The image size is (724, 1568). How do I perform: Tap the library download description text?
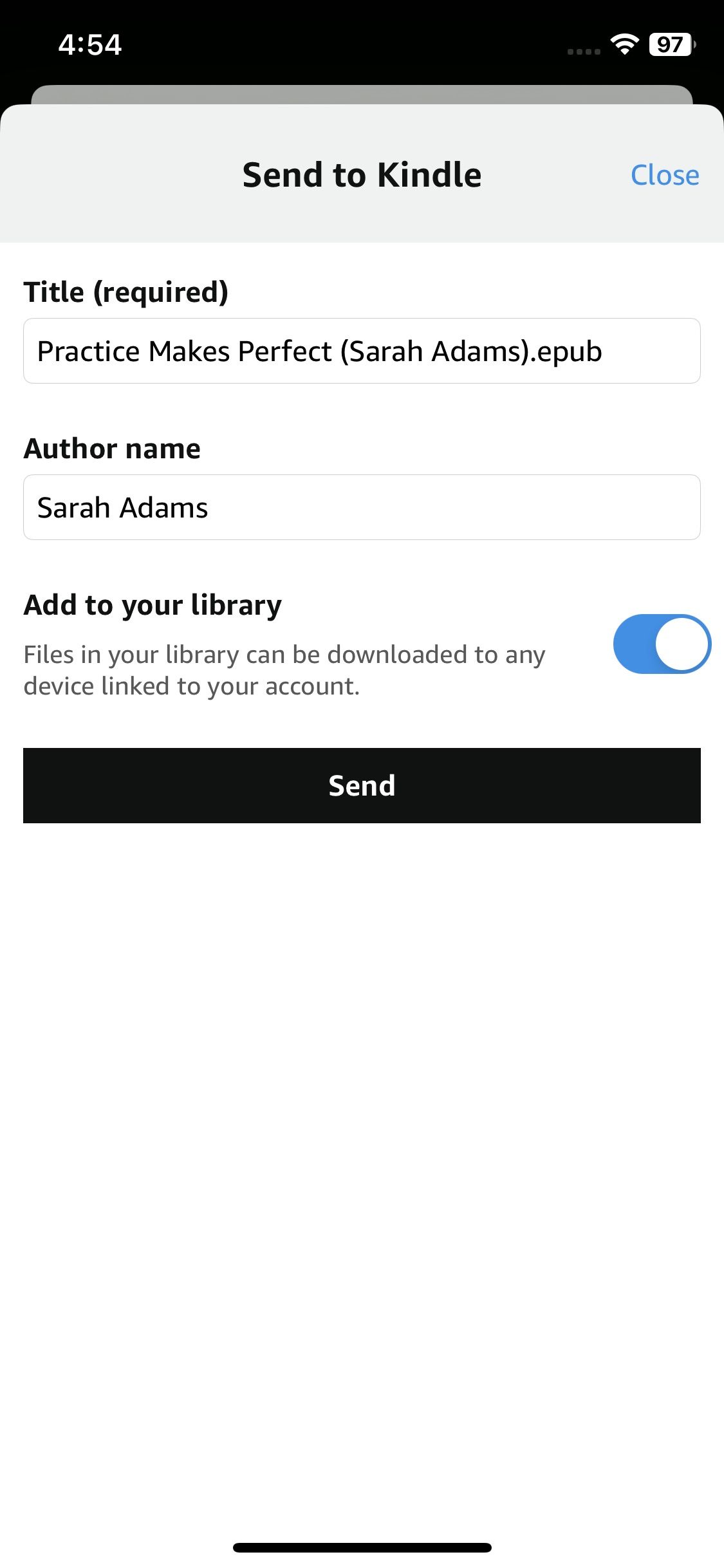[x=284, y=669]
